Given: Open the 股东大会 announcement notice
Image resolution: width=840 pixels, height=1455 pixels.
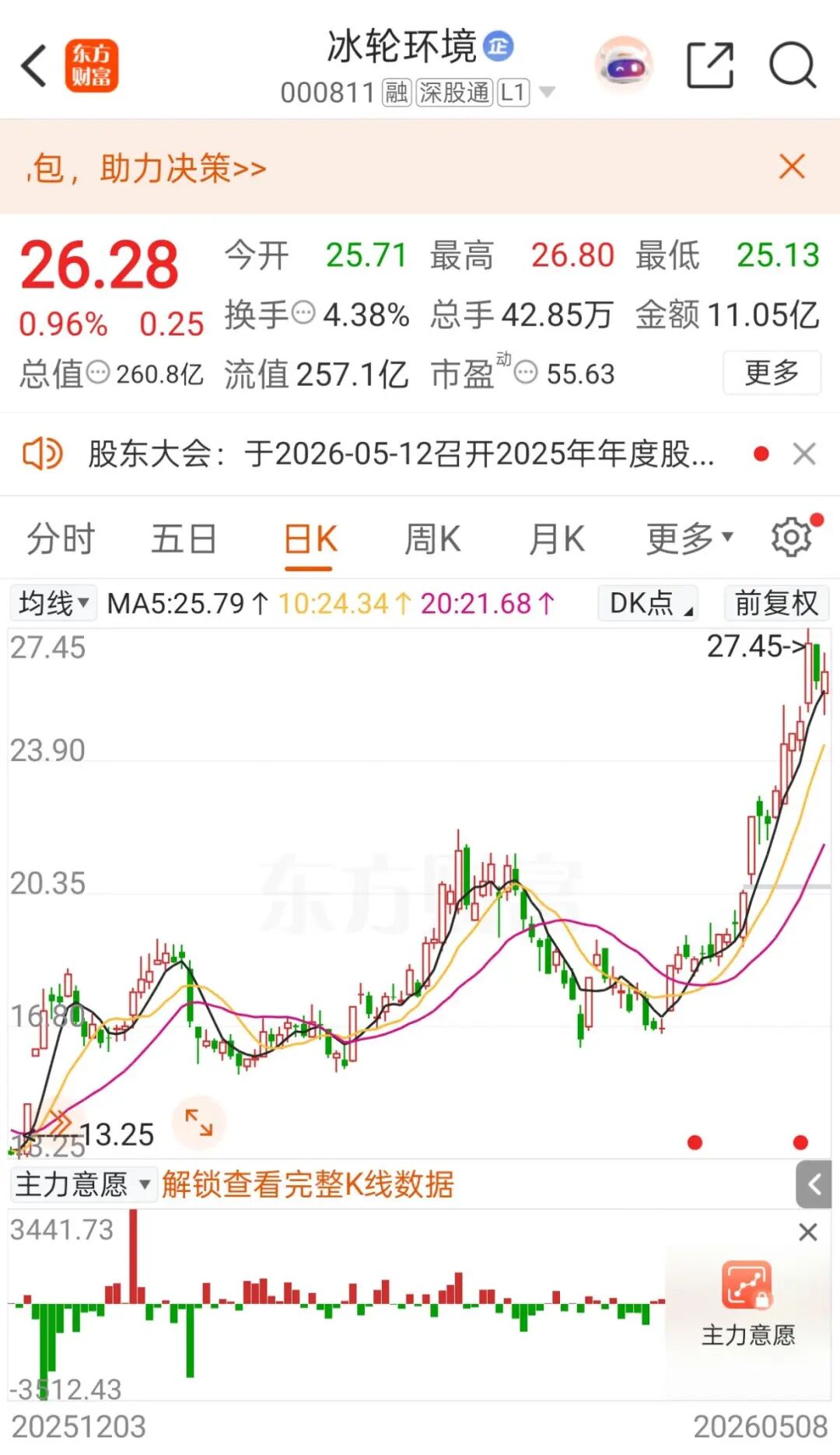Looking at the screenshot, I should click(x=401, y=454).
